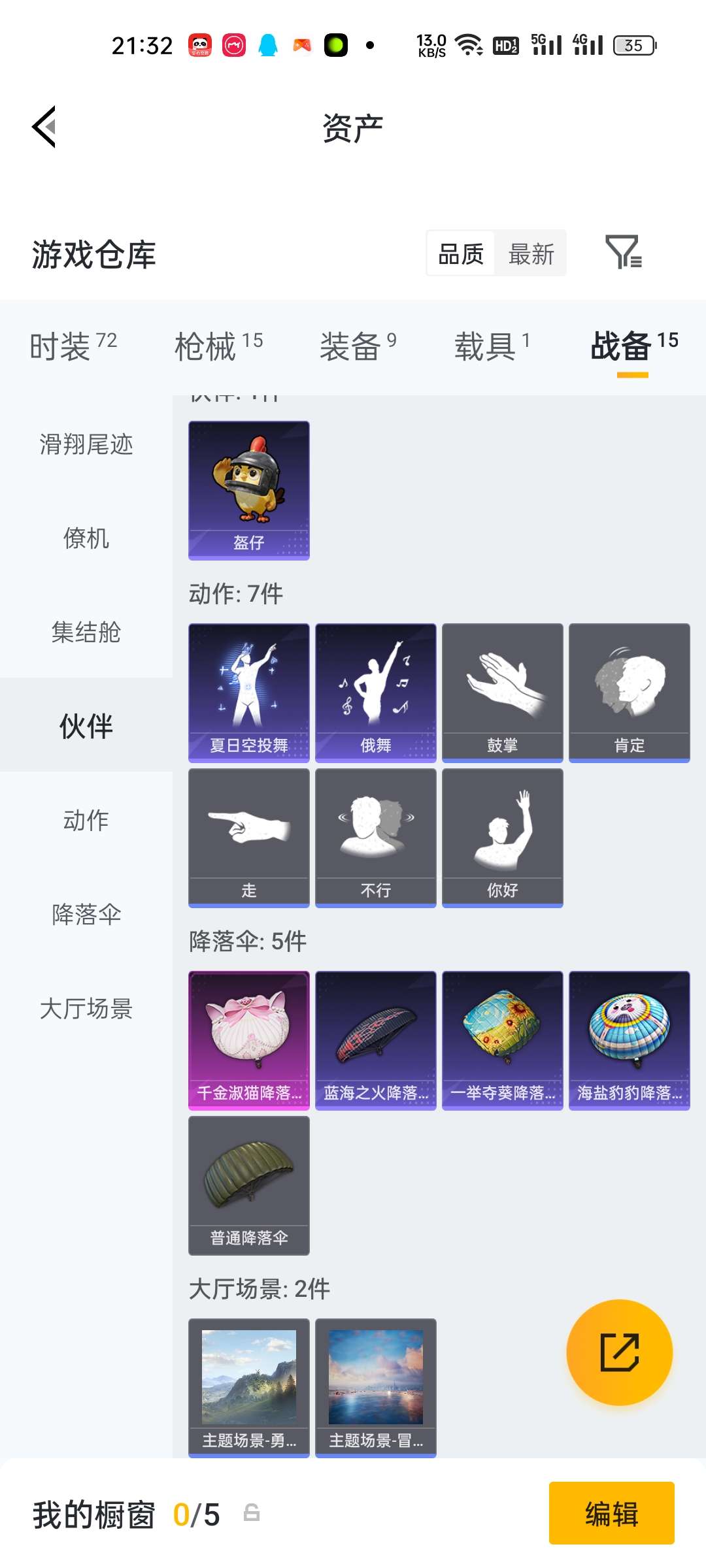Switch sorting to 品质 quality mode
706x1568 pixels.
point(460,253)
